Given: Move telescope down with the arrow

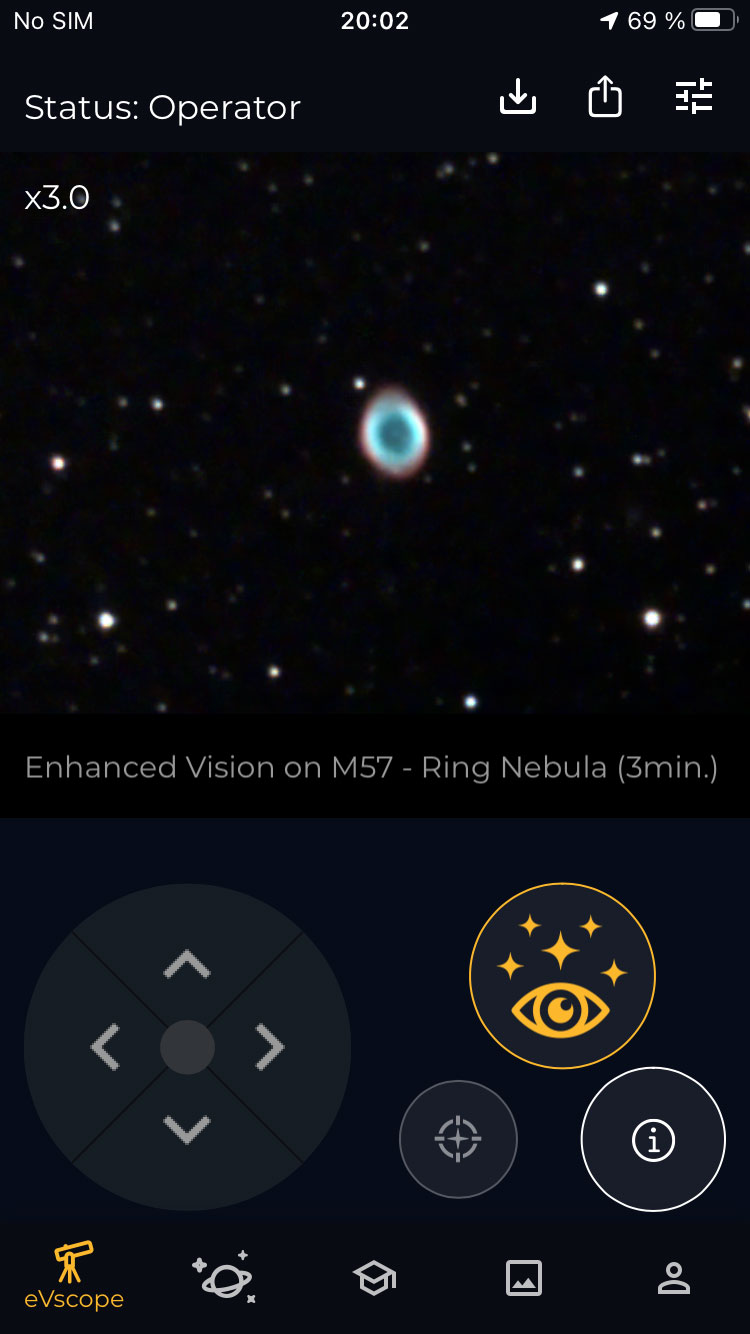Looking at the screenshot, I should 187,1129.
